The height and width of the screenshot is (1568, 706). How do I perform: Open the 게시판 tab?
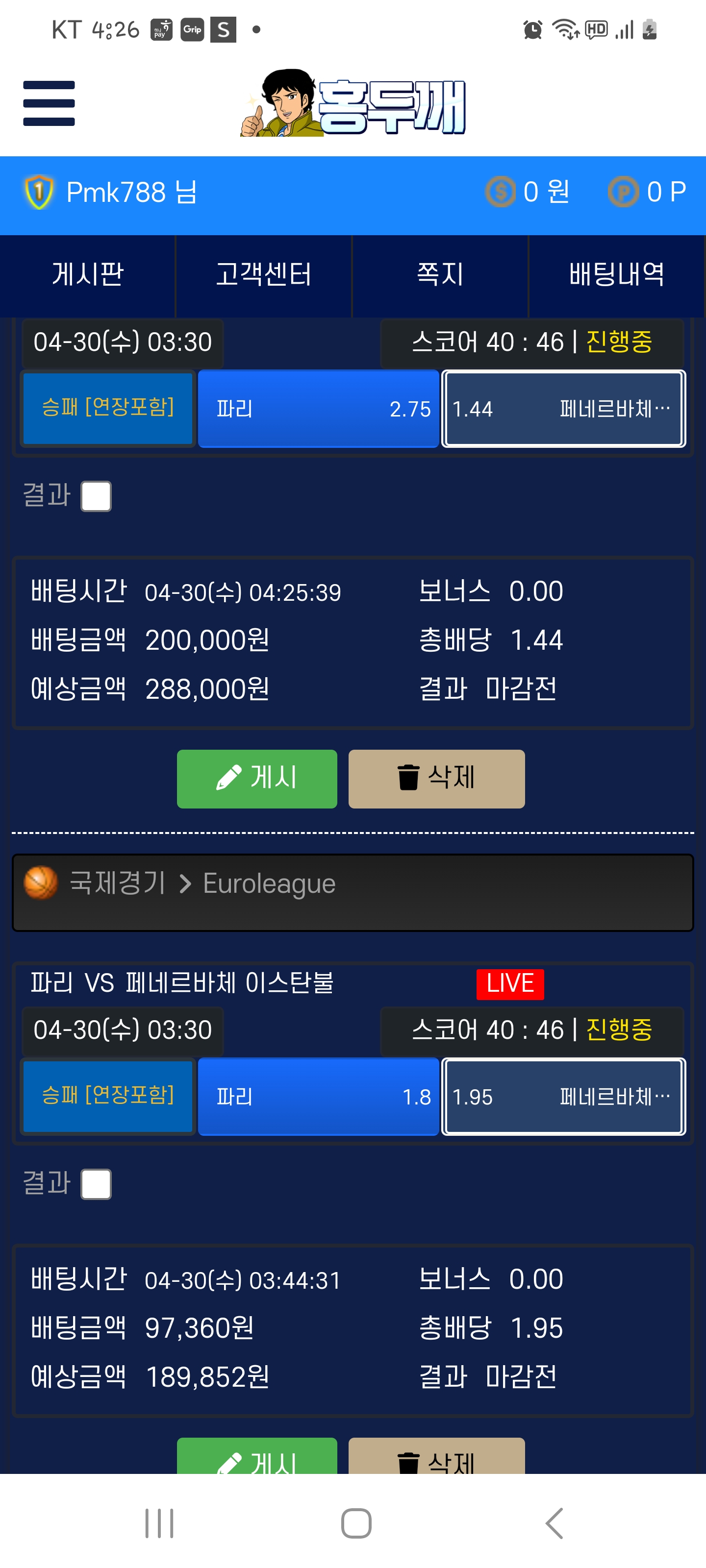pyautogui.click(x=88, y=275)
